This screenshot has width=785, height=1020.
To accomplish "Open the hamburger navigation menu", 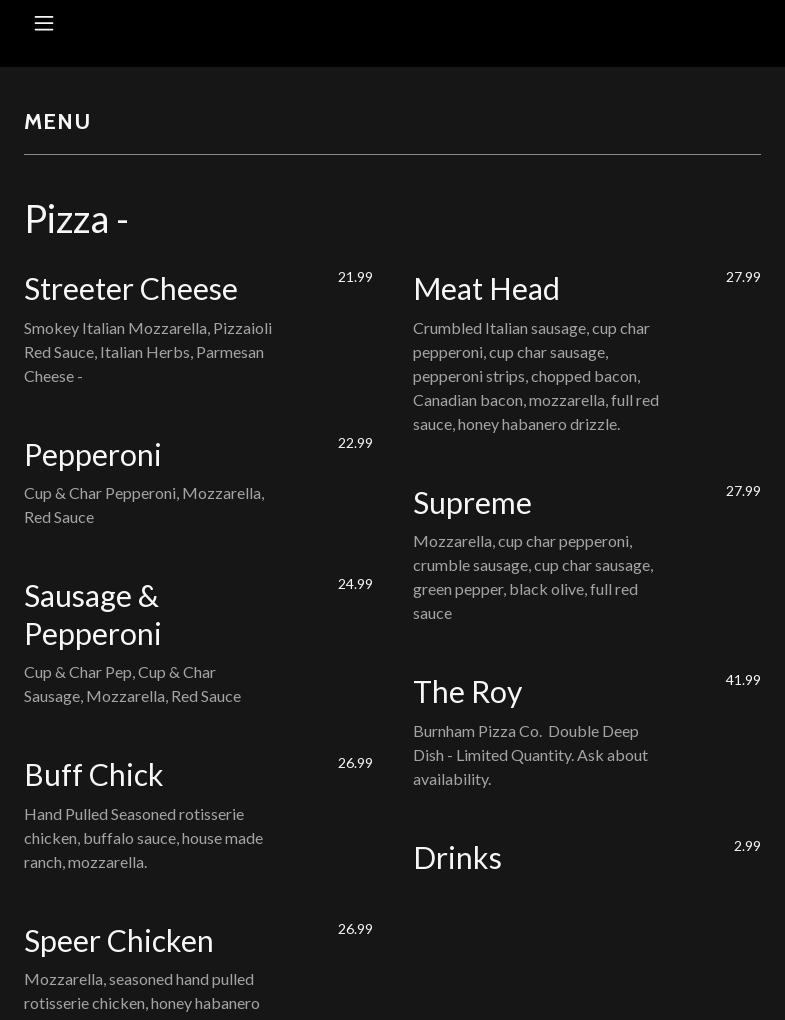I will [x=44, y=23].
